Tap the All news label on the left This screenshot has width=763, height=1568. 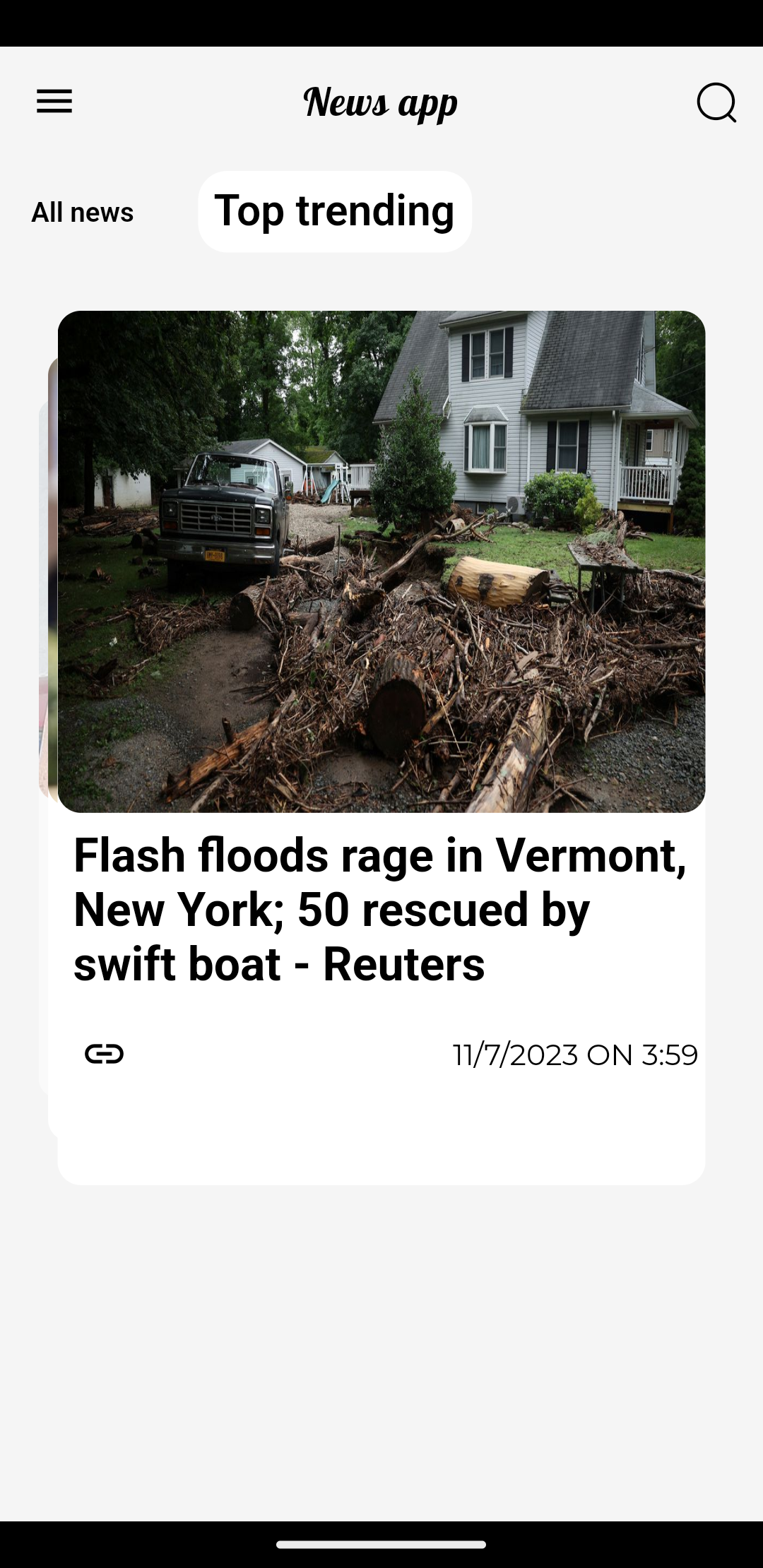[x=83, y=211]
